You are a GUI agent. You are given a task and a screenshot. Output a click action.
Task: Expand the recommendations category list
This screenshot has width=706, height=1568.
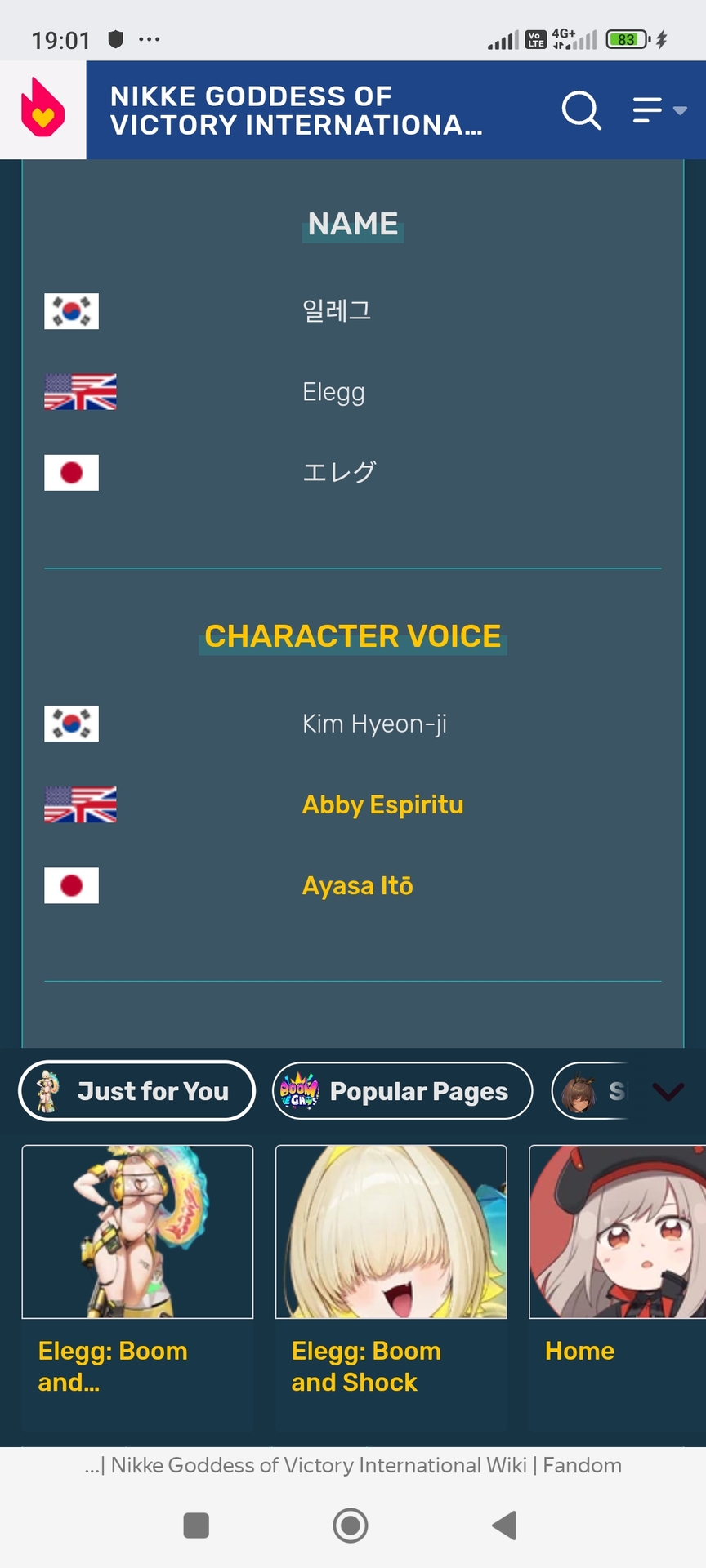[668, 1091]
